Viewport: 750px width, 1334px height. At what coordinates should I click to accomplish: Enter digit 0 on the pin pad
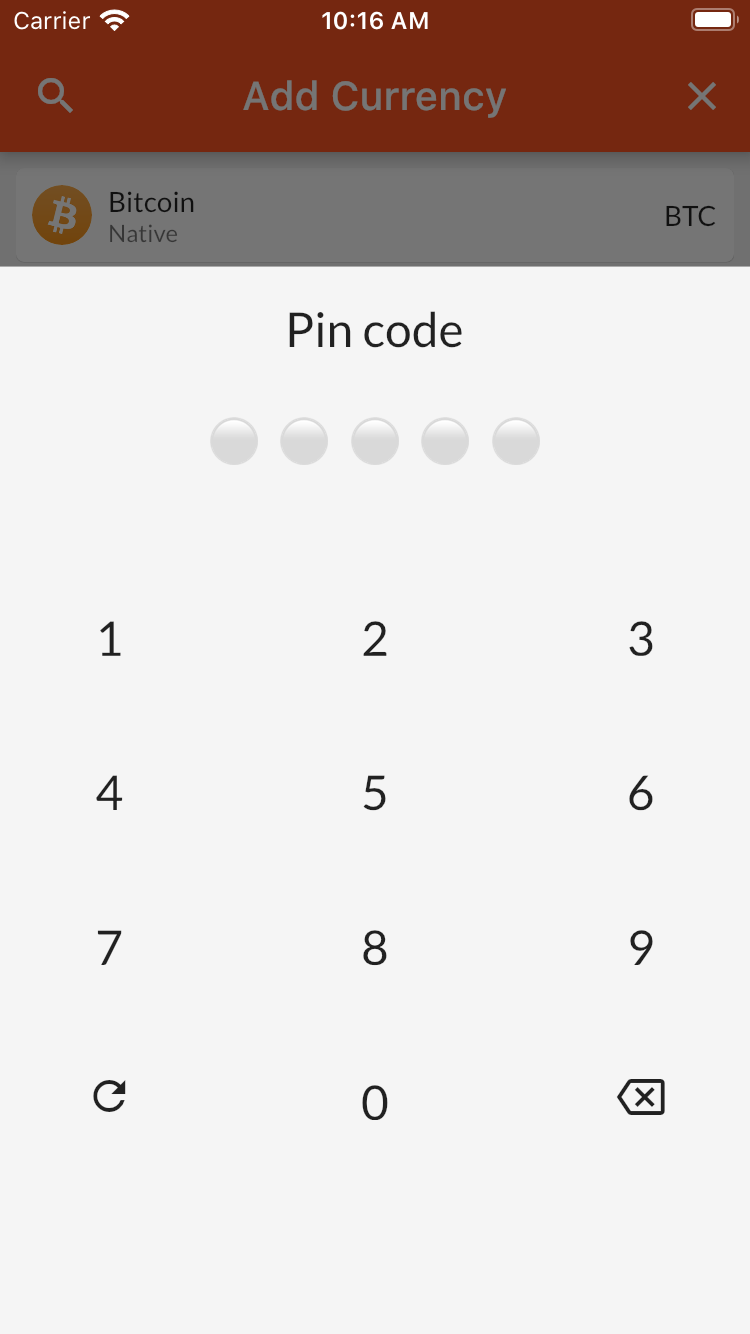coord(375,1102)
